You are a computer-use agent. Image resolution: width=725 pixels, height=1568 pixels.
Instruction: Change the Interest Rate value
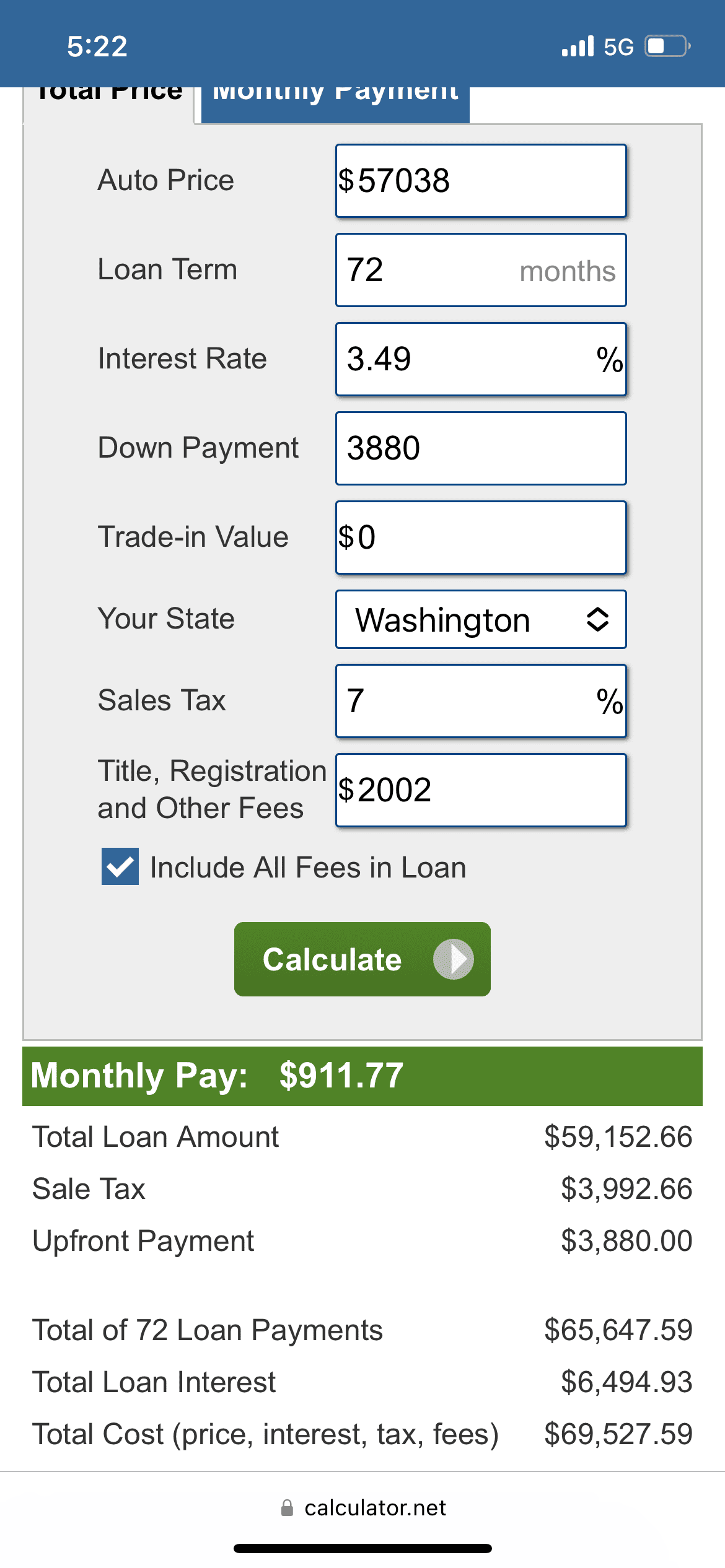coord(481,359)
